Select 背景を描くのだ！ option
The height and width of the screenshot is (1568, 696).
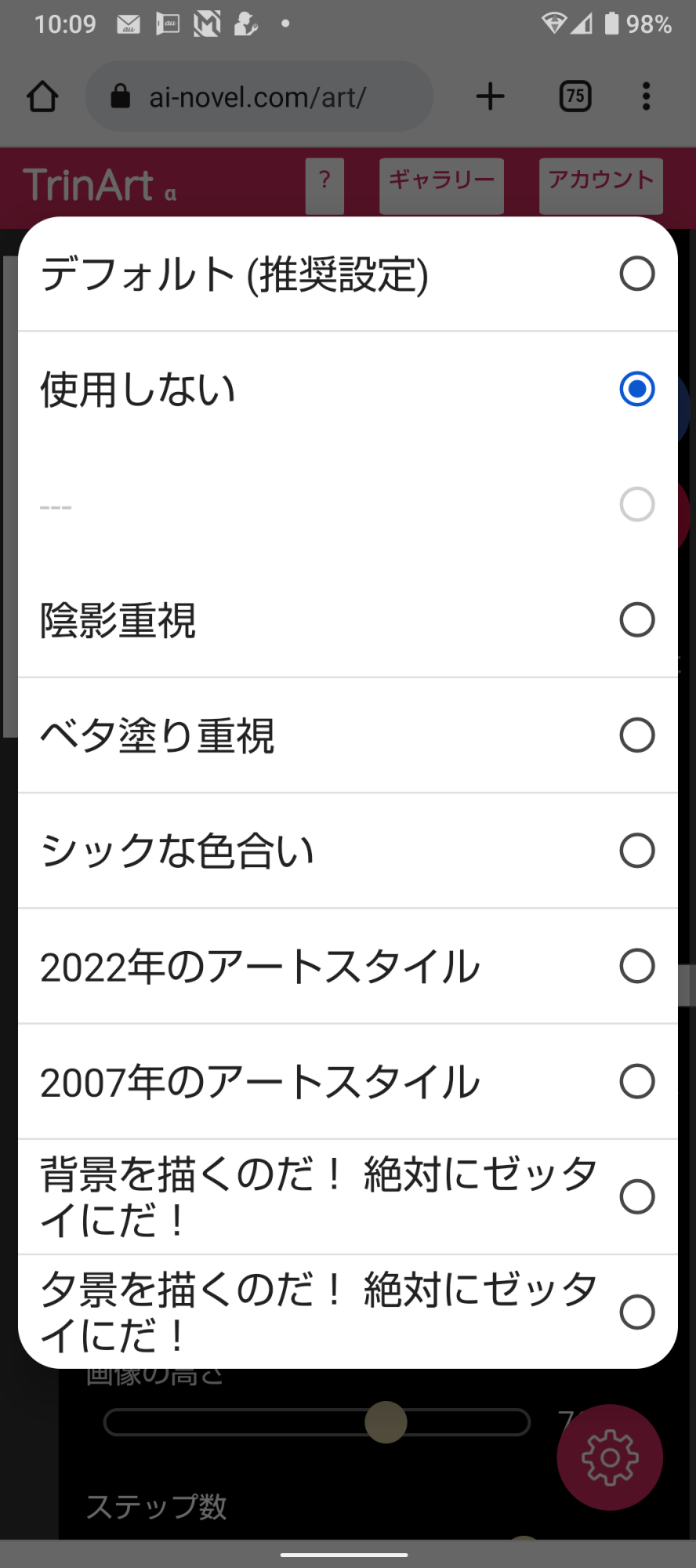(348, 1196)
